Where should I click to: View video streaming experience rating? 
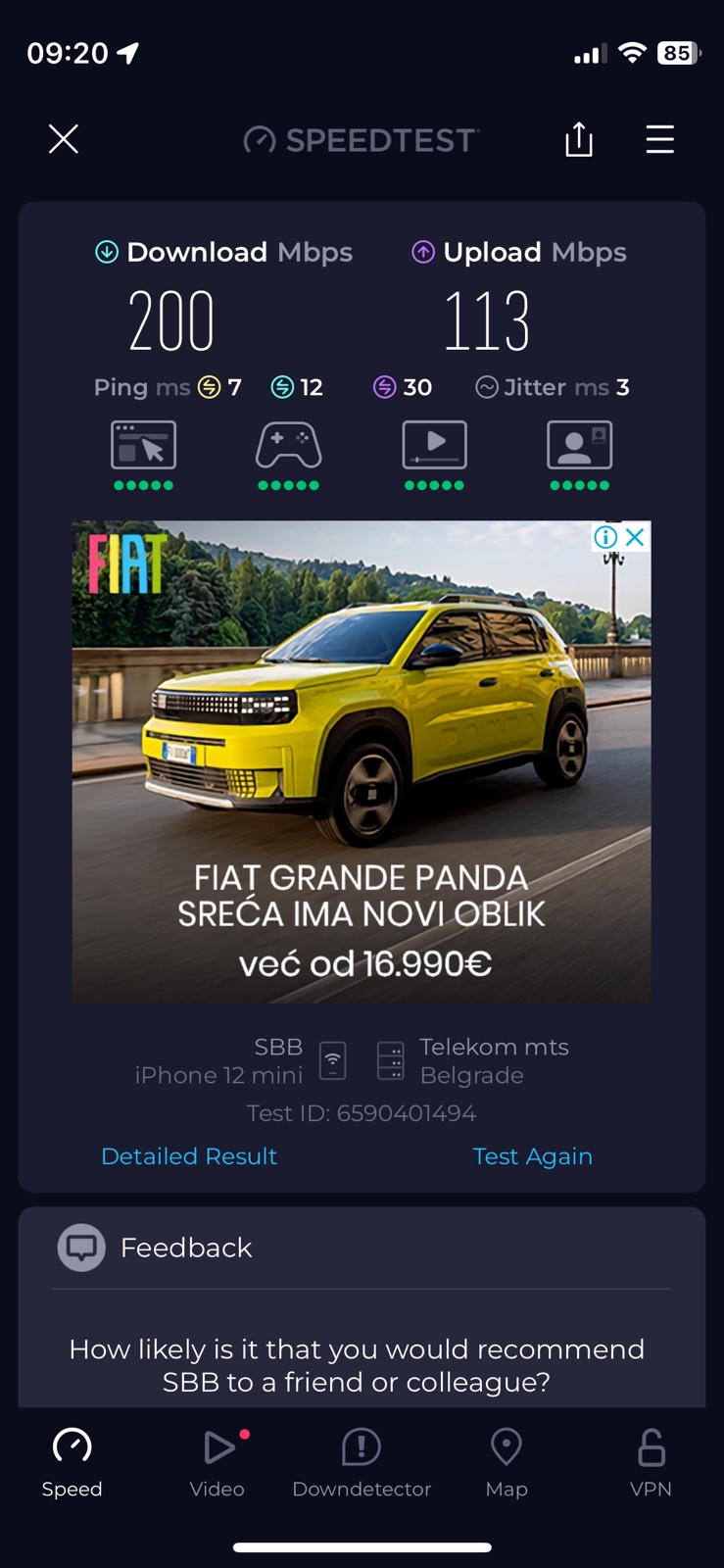pyautogui.click(x=434, y=455)
